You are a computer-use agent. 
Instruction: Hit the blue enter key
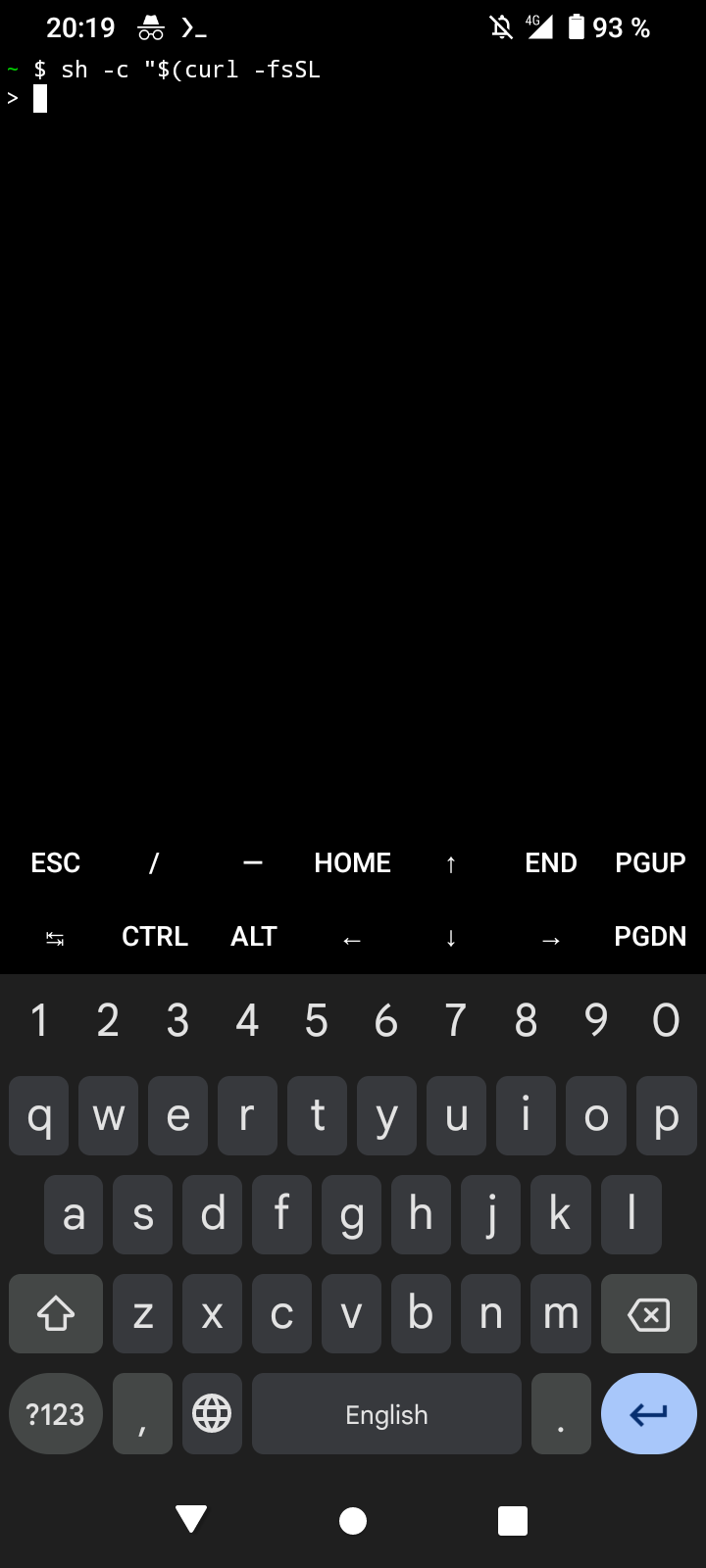pyautogui.click(x=649, y=1413)
